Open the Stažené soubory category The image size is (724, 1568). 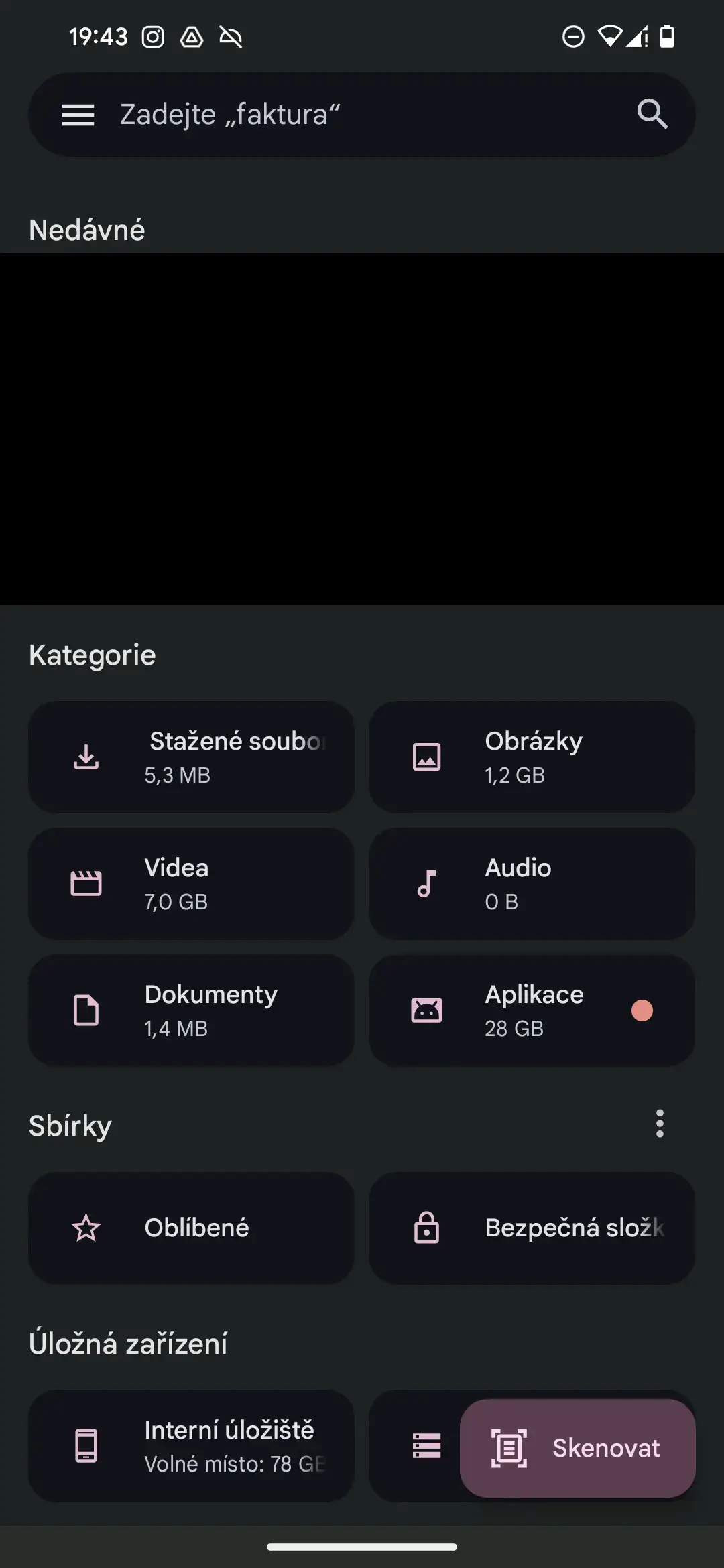pos(191,757)
